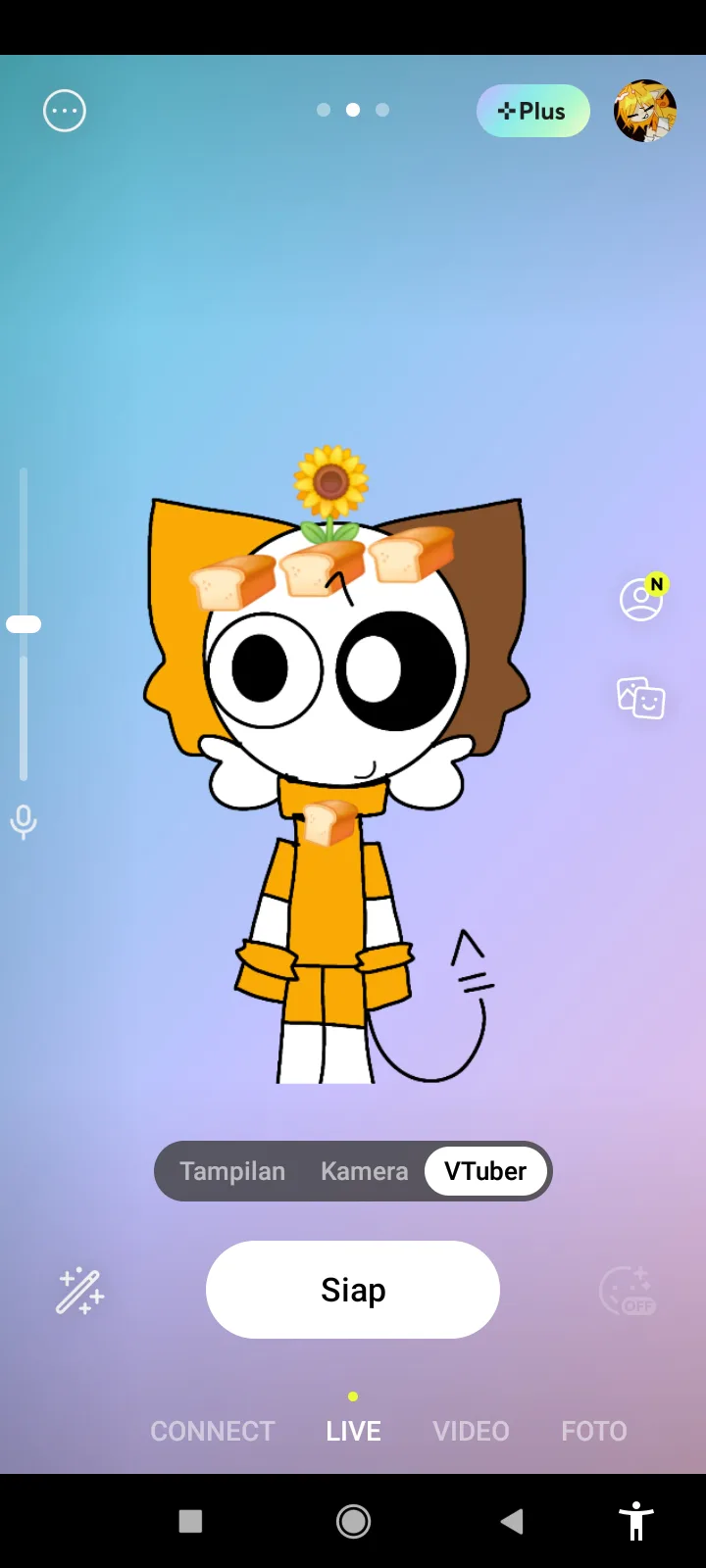The width and height of the screenshot is (706, 1568).
Task: Open the three-dot more options menu
Action: [65, 111]
